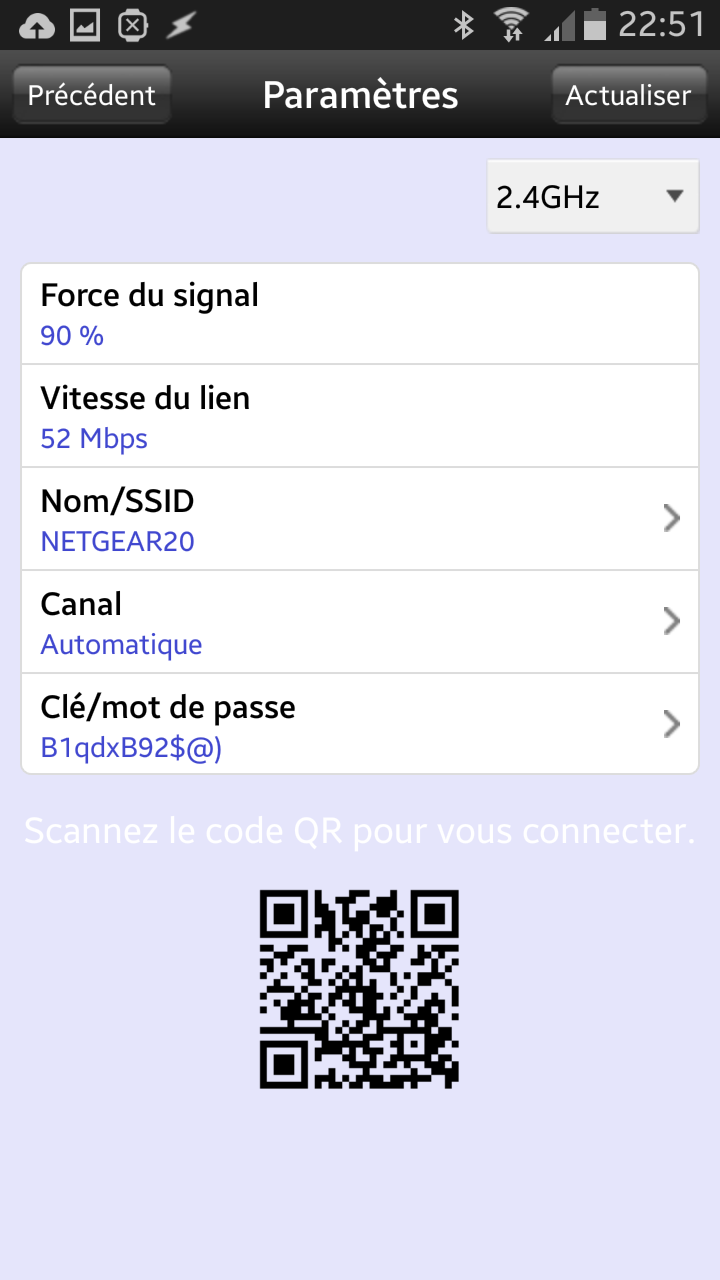Edit the Nom/SSID row
The height and width of the screenshot is (1280, 720).
(360, 519)
